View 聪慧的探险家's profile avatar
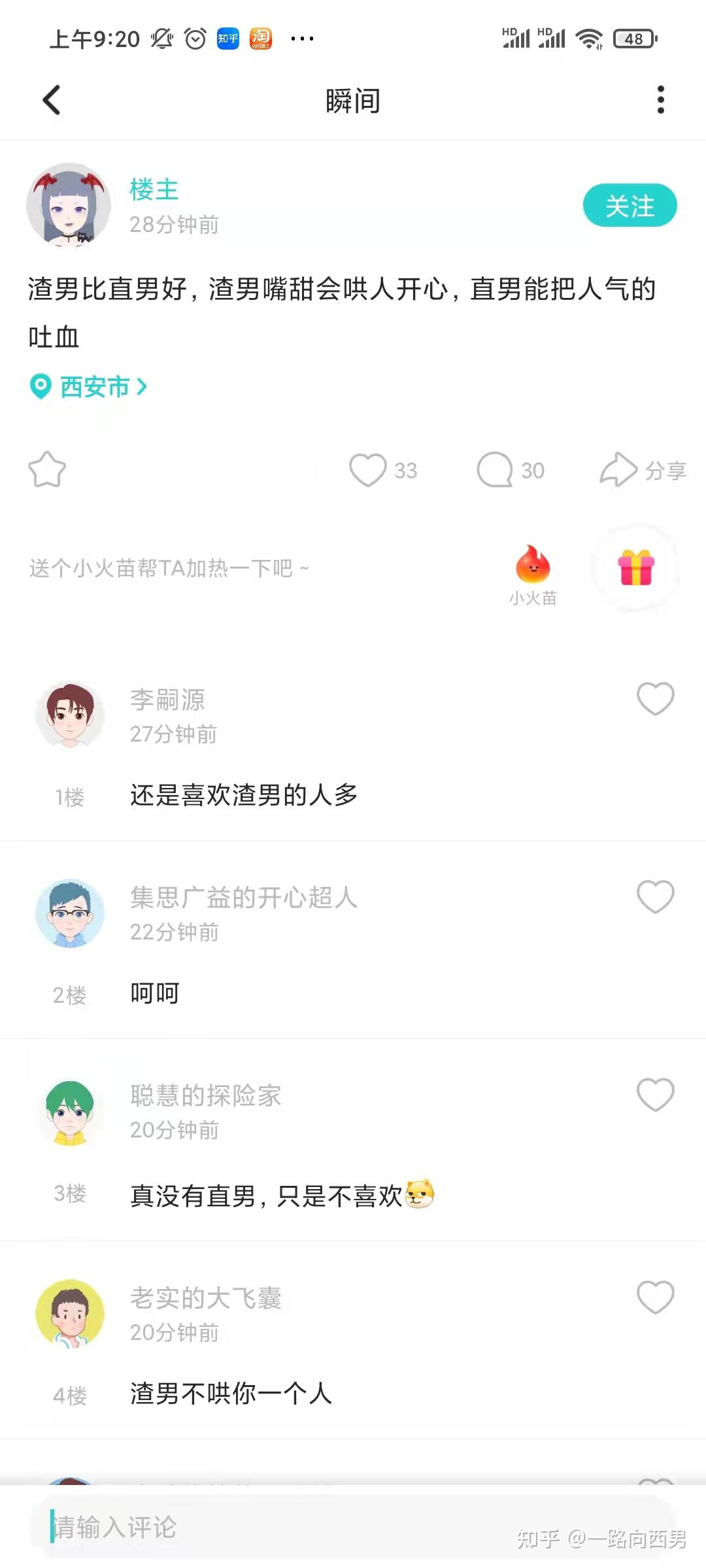Screen dimensions: 706x1568 coord(70,1112)
